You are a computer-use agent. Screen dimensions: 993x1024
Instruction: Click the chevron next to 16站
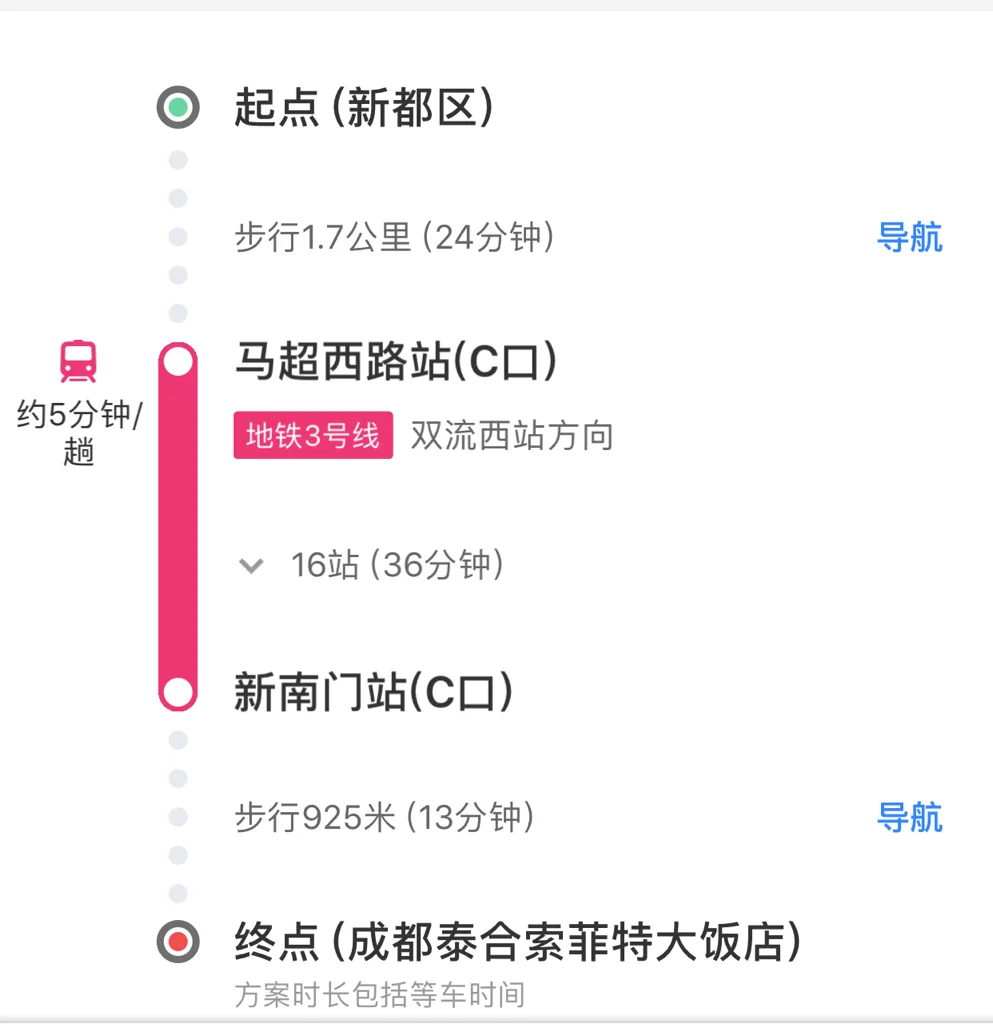pyautogui.click(x=251, y=566)
